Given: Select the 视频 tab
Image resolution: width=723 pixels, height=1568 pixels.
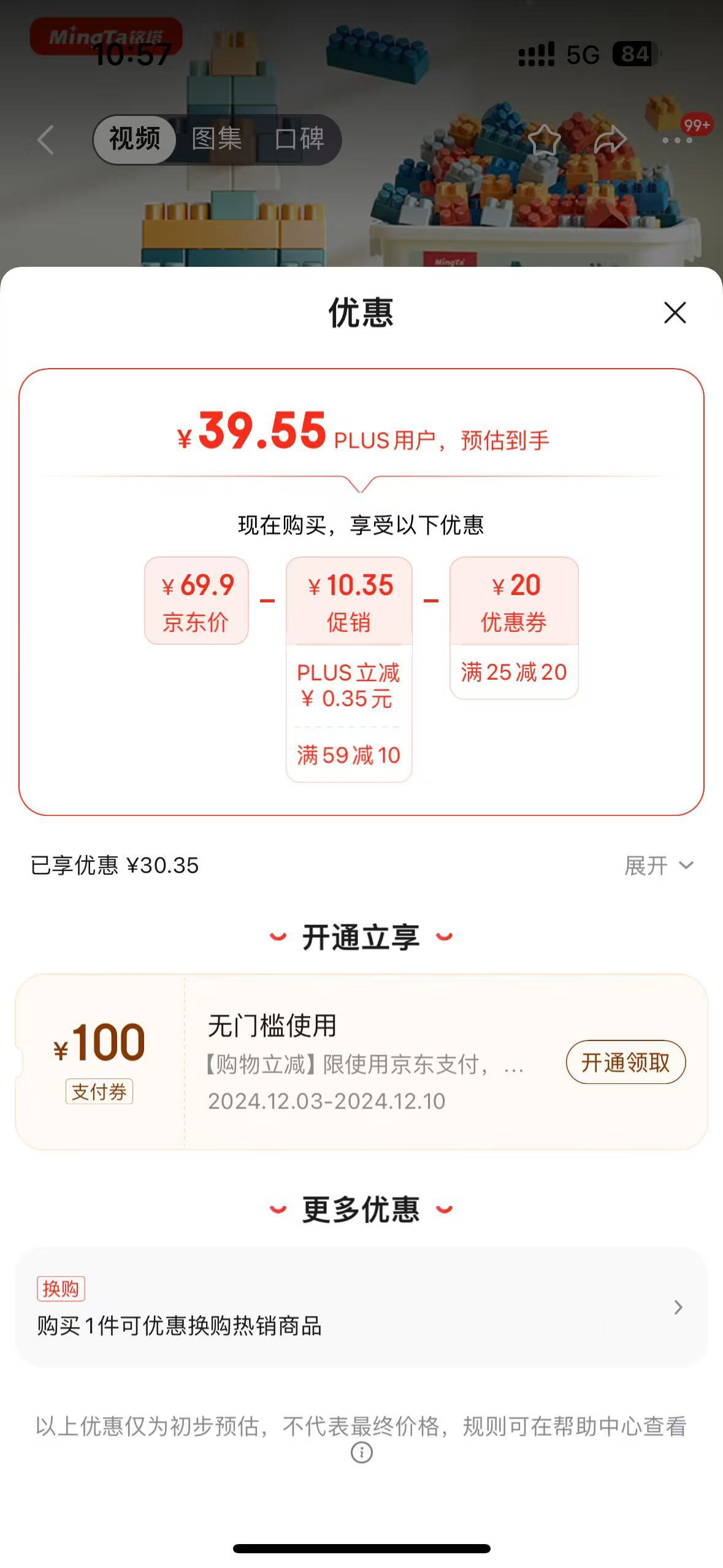Looking at the screenshot, I should click(135, 139).
